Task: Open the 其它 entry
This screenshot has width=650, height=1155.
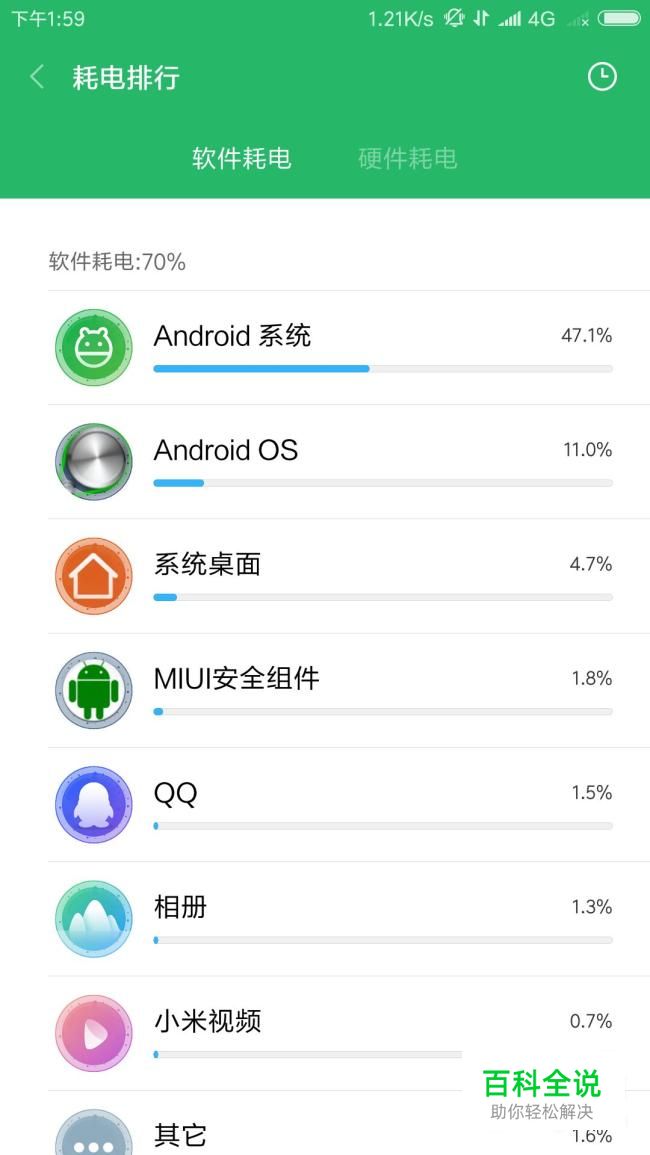Action: click(330, 1123)
